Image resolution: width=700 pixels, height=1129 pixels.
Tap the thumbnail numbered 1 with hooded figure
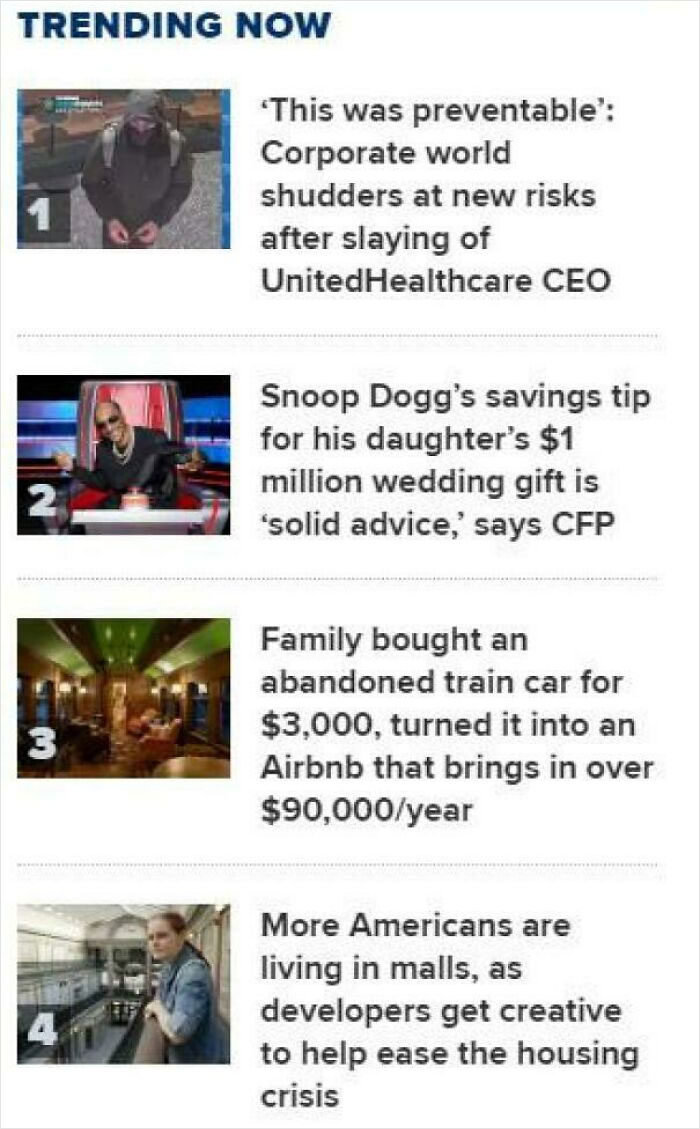point(124,168)
